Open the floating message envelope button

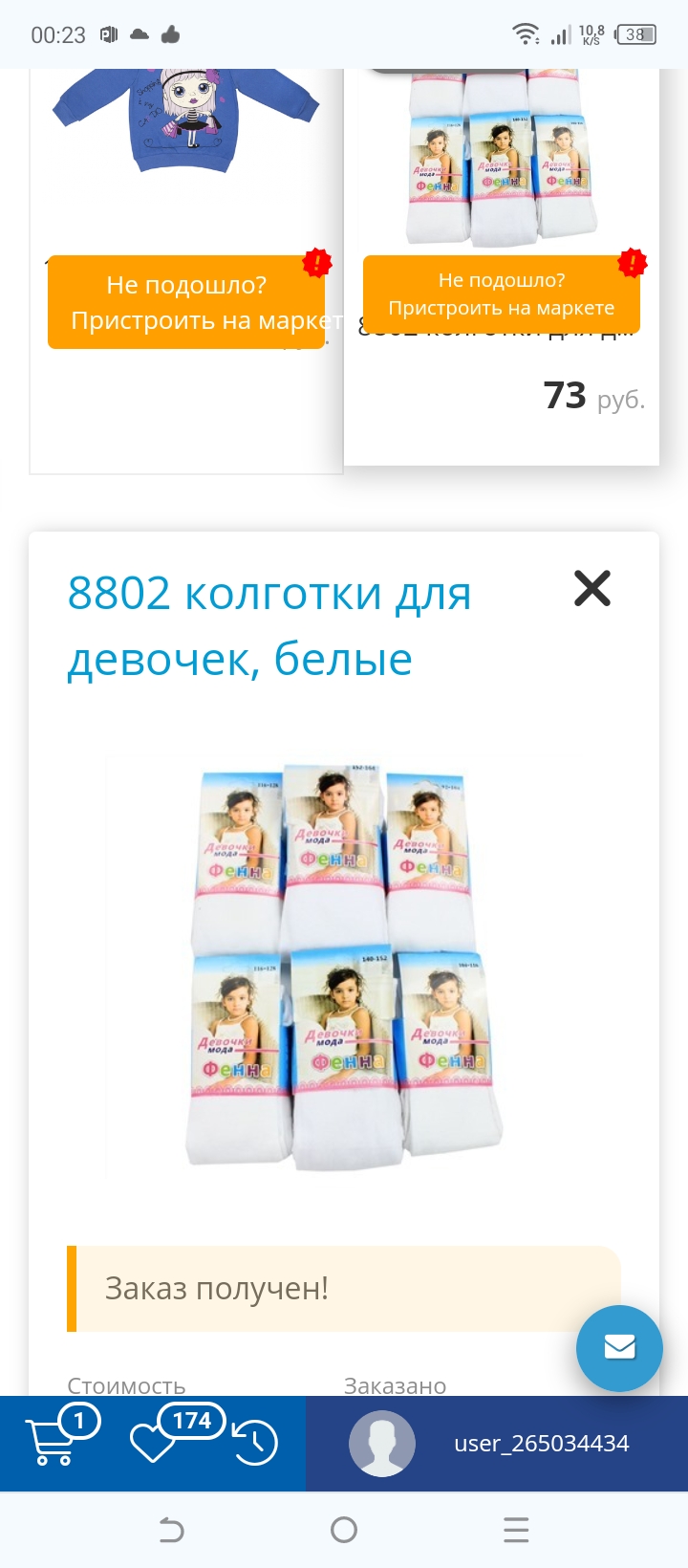pyautogui.click(x=619, y=1347)
